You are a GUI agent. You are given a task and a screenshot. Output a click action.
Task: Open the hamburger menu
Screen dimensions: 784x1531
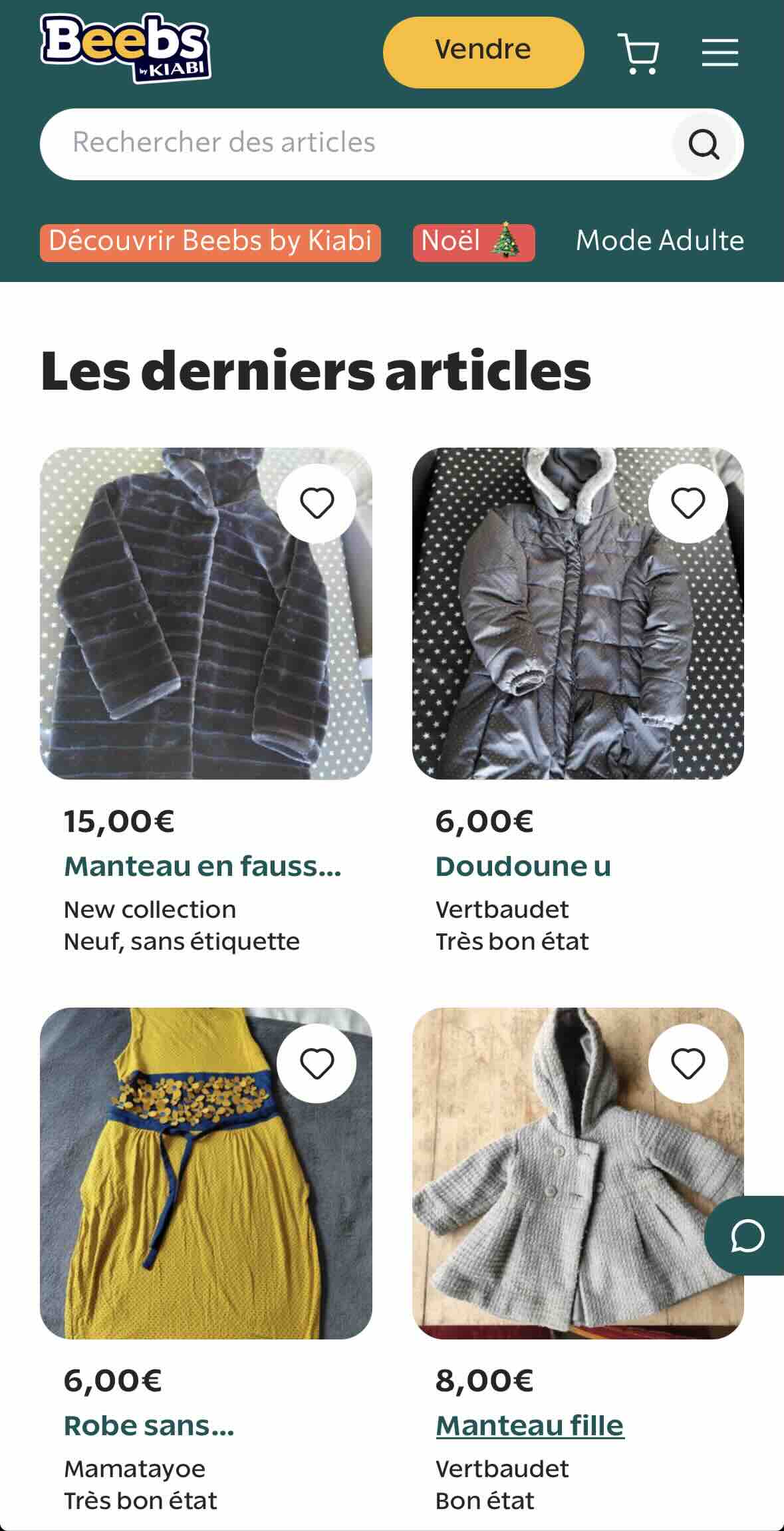pyautogui.click(x=719, y=53)
